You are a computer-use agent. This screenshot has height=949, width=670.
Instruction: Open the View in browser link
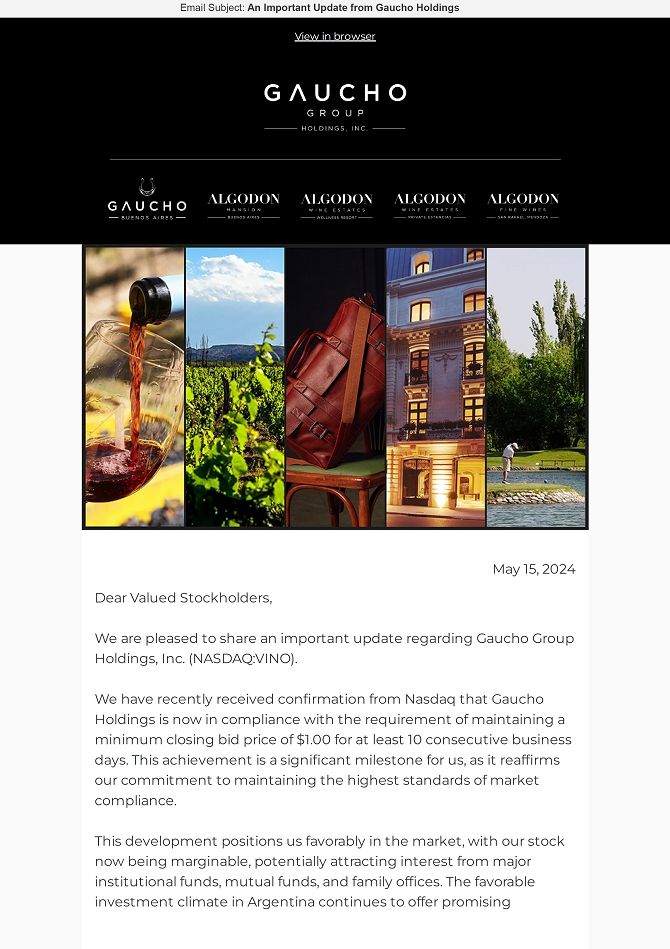pos(335,37)
